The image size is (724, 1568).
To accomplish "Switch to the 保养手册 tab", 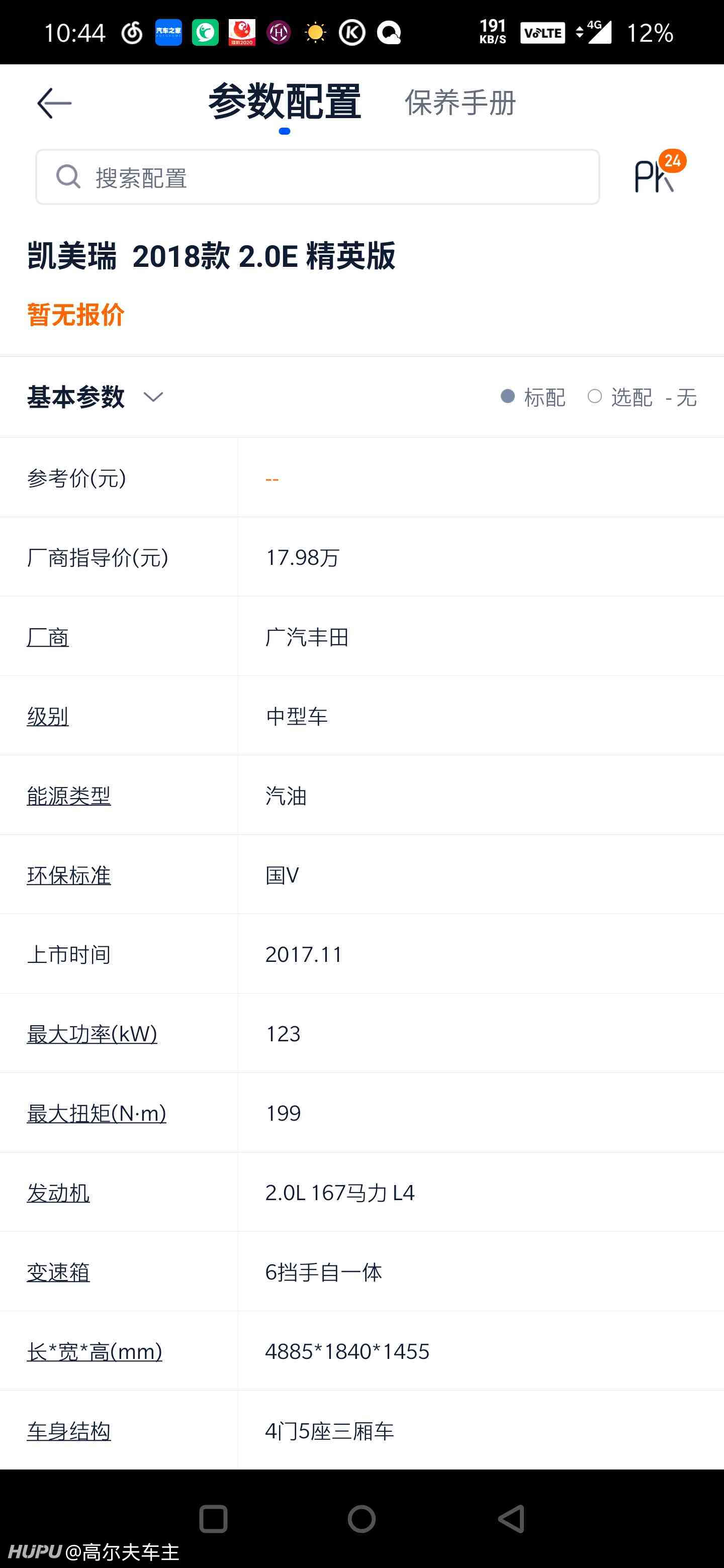I will tap(461, 102).
